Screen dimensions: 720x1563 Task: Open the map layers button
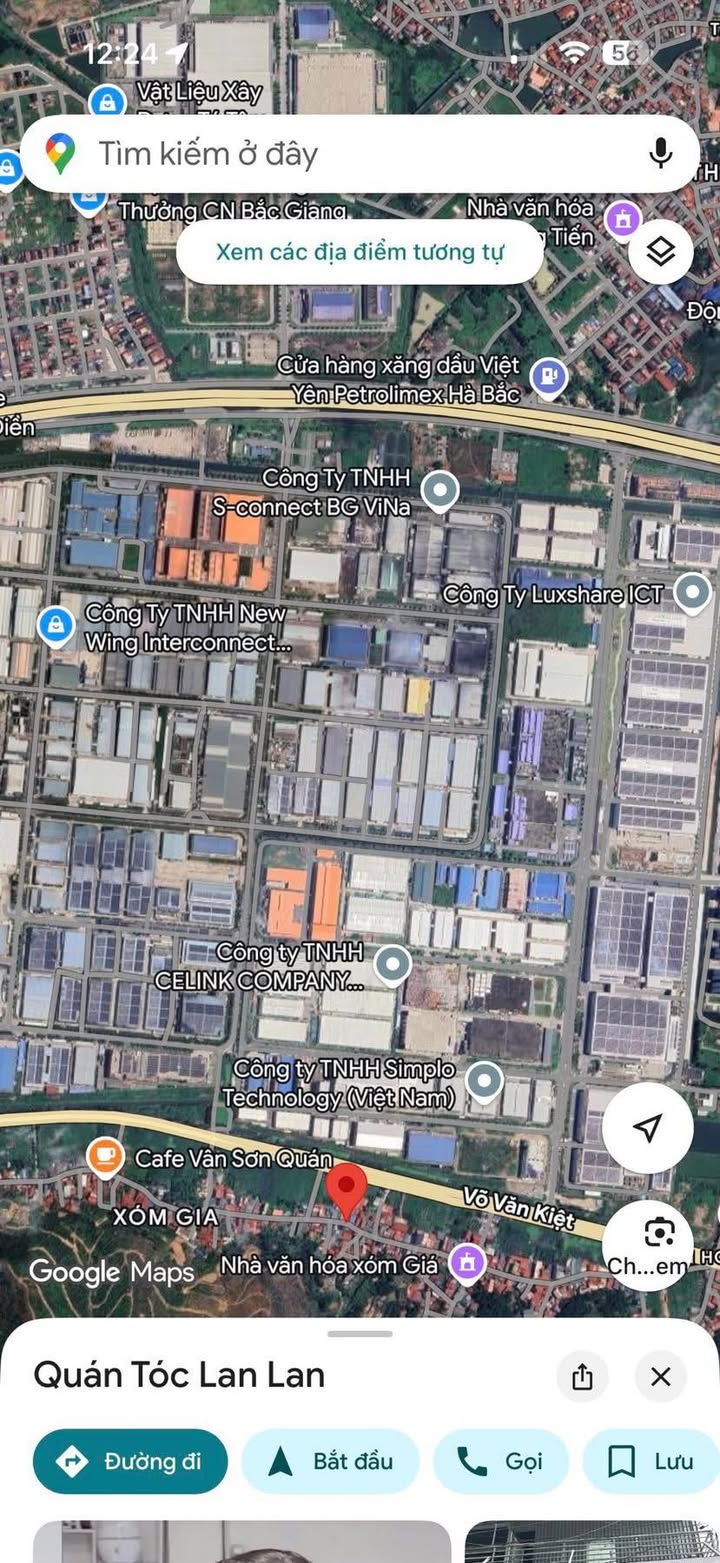661,251
